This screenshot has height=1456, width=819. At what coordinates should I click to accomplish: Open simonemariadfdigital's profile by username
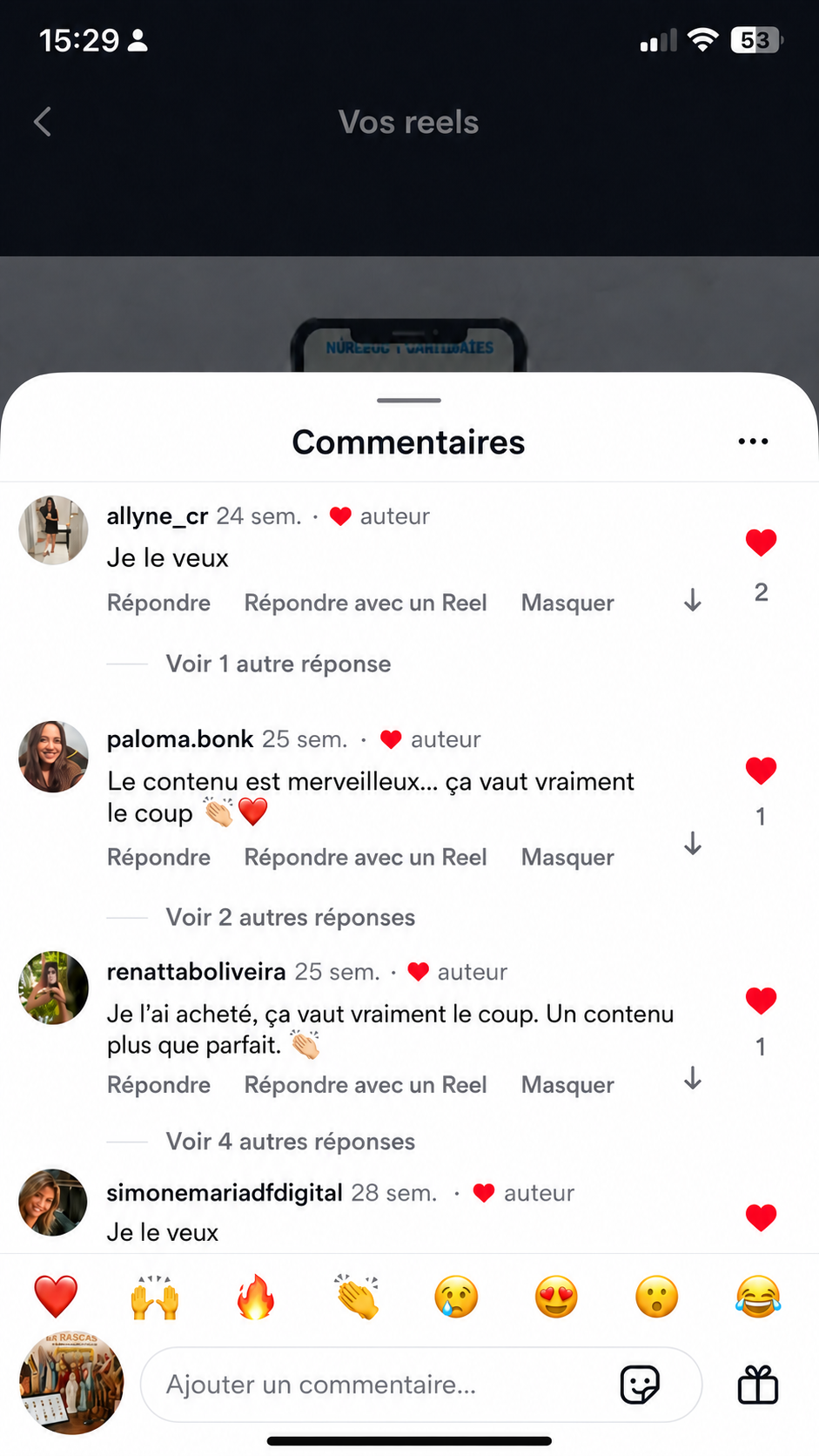[x=225, y=1193]
